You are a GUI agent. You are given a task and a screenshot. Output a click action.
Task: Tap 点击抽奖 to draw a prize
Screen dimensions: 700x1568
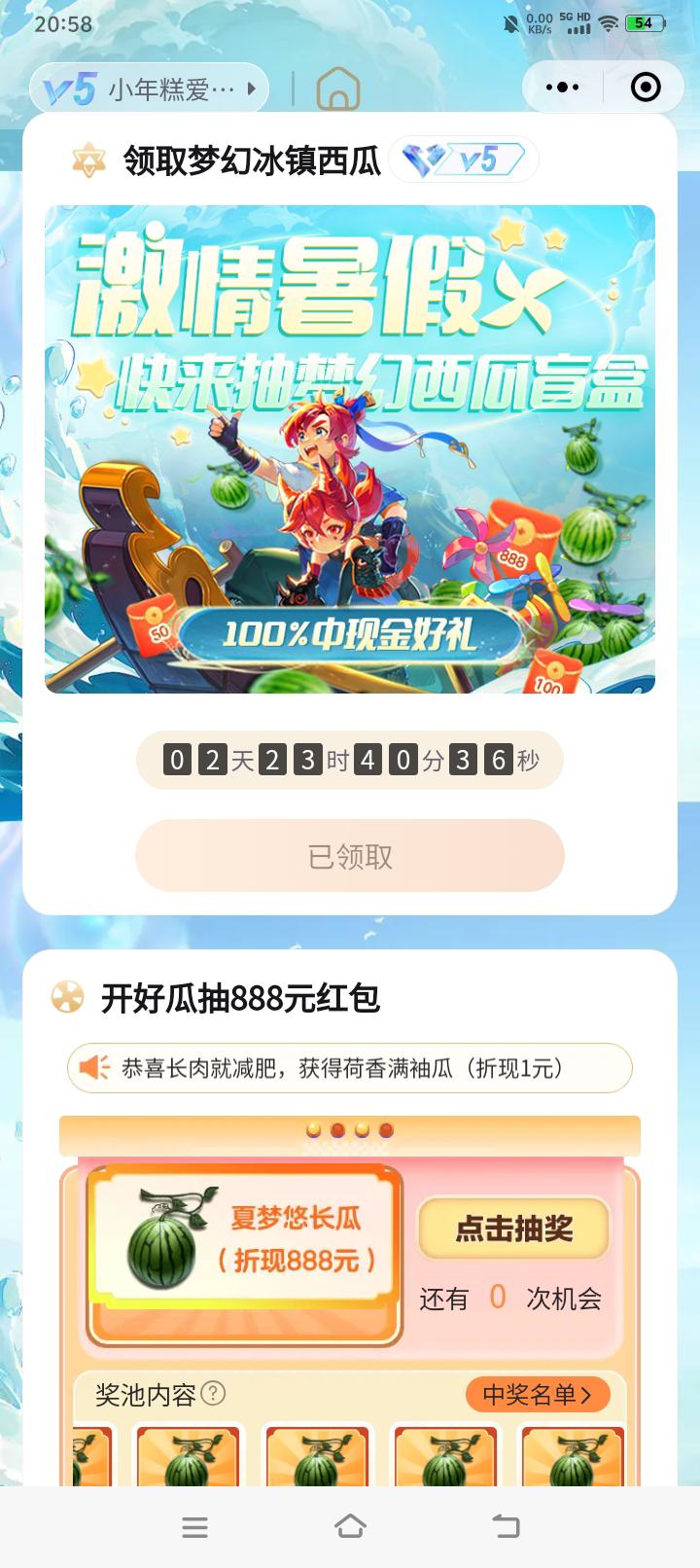point(513,1229)
